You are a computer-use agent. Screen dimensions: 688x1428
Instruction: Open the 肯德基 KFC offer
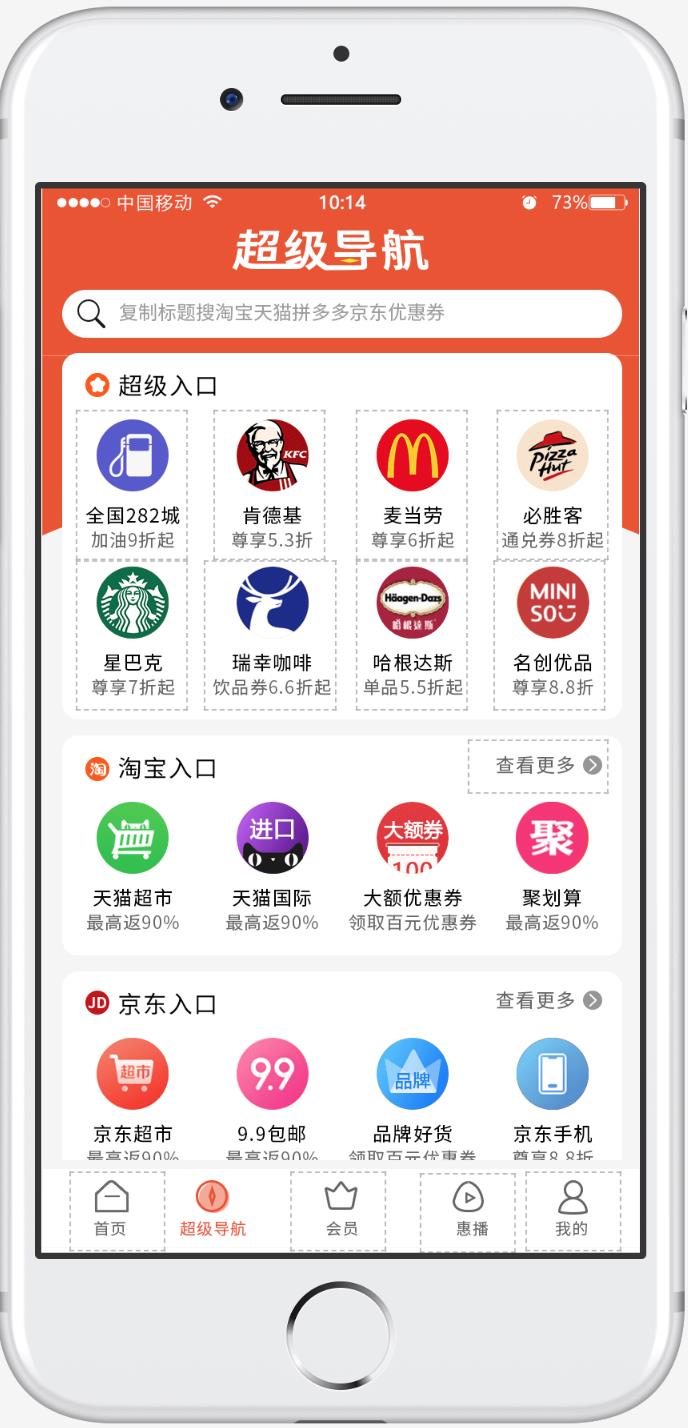tap(271, 482)
